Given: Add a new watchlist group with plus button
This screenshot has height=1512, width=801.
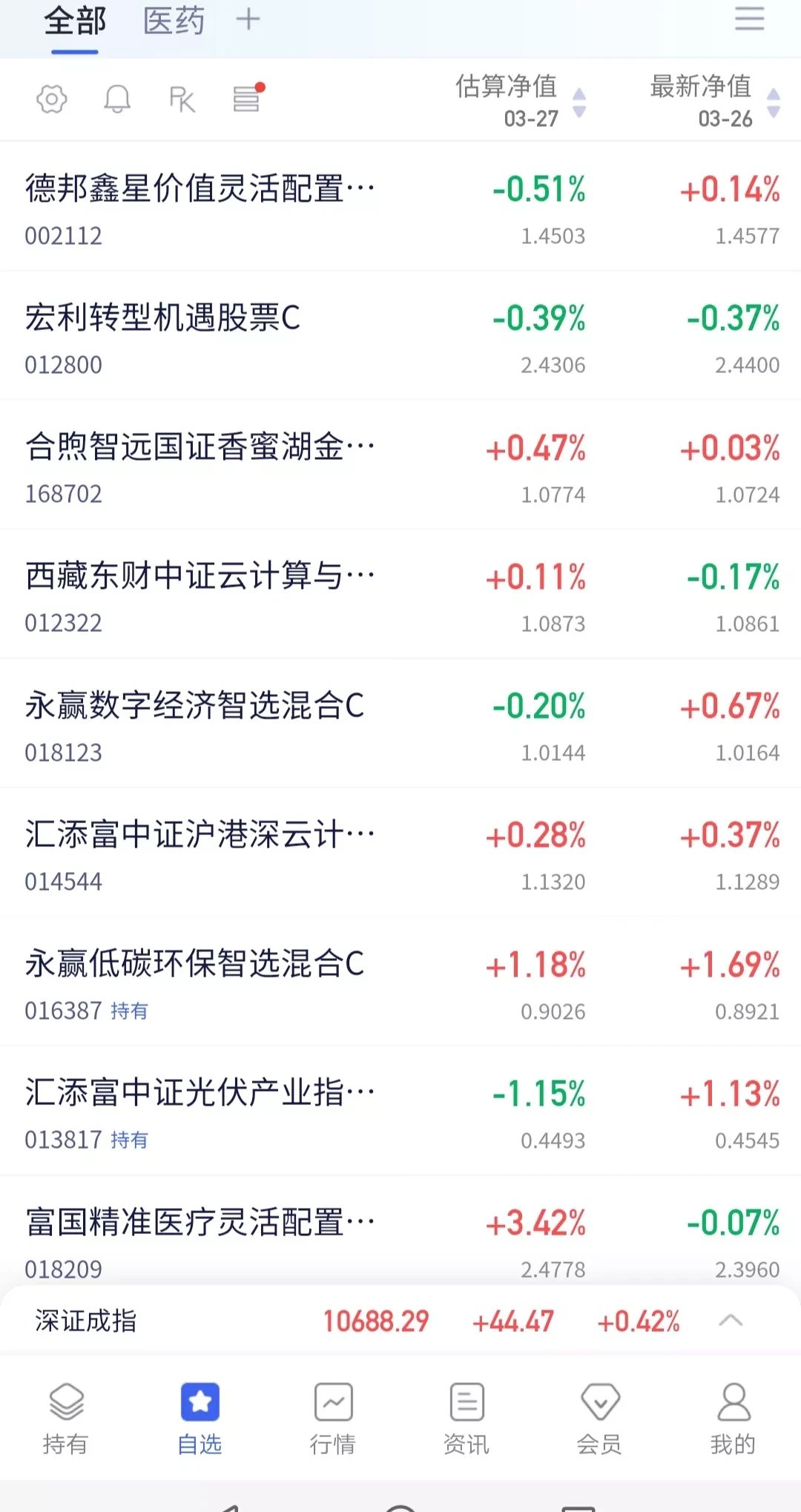Looking at the screenshot, I should click(x=248, y=20).
